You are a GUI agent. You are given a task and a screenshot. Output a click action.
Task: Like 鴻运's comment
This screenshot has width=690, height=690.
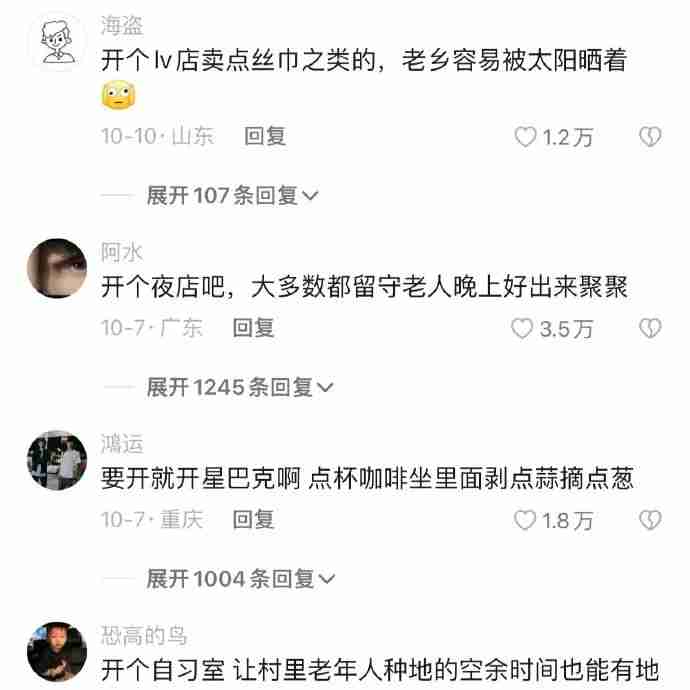pos(525,520)
